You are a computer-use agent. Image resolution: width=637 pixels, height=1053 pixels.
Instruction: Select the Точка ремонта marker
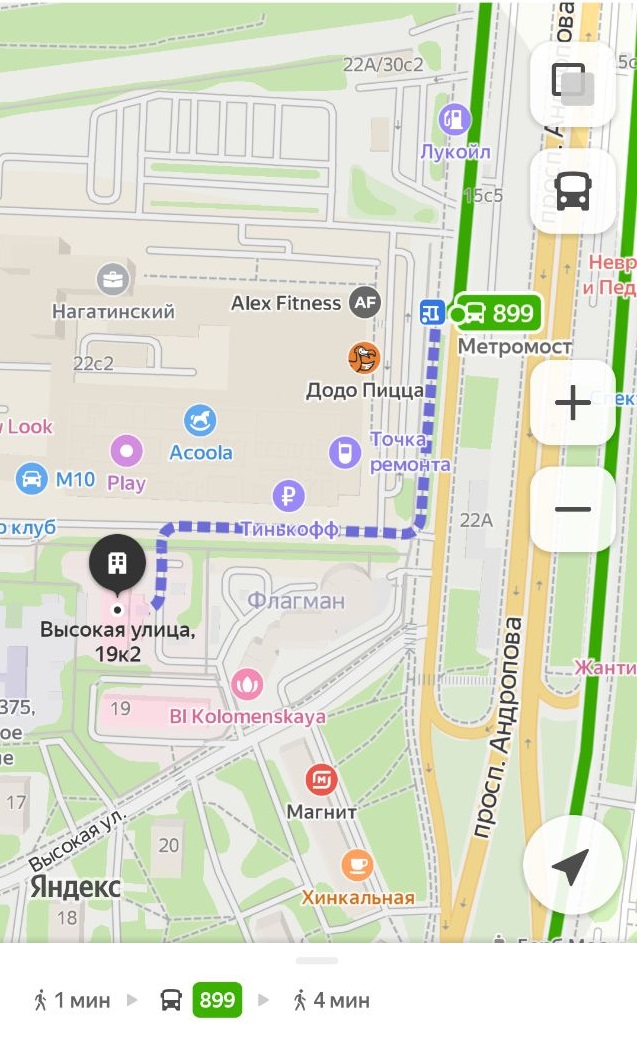coord(345,452)
